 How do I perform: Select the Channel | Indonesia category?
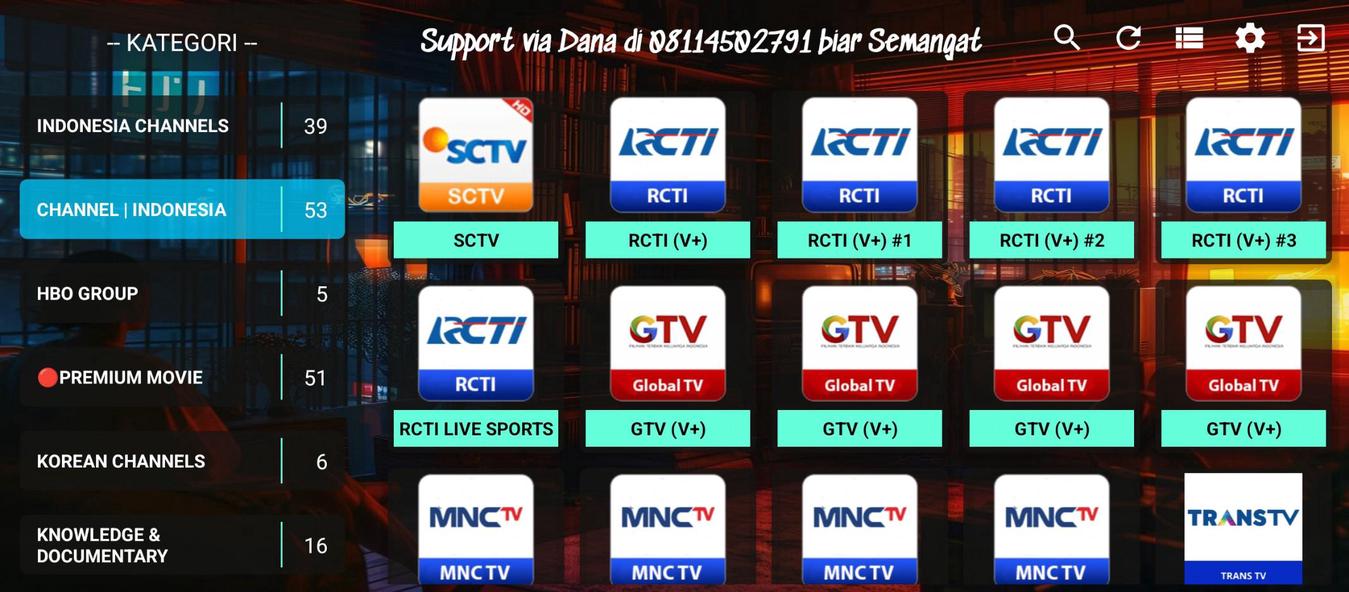182,210
